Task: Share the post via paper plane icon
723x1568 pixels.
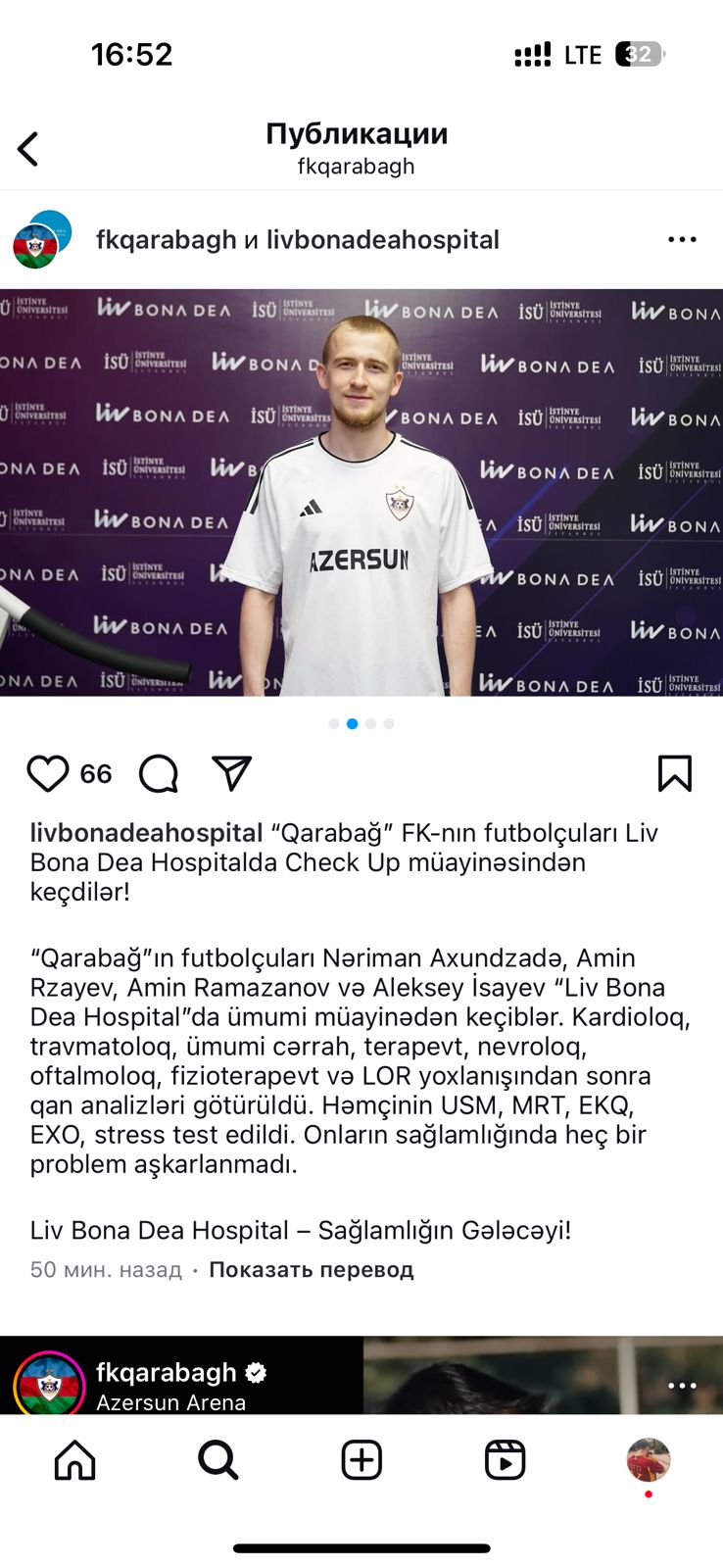Action: tap(232, 774)
